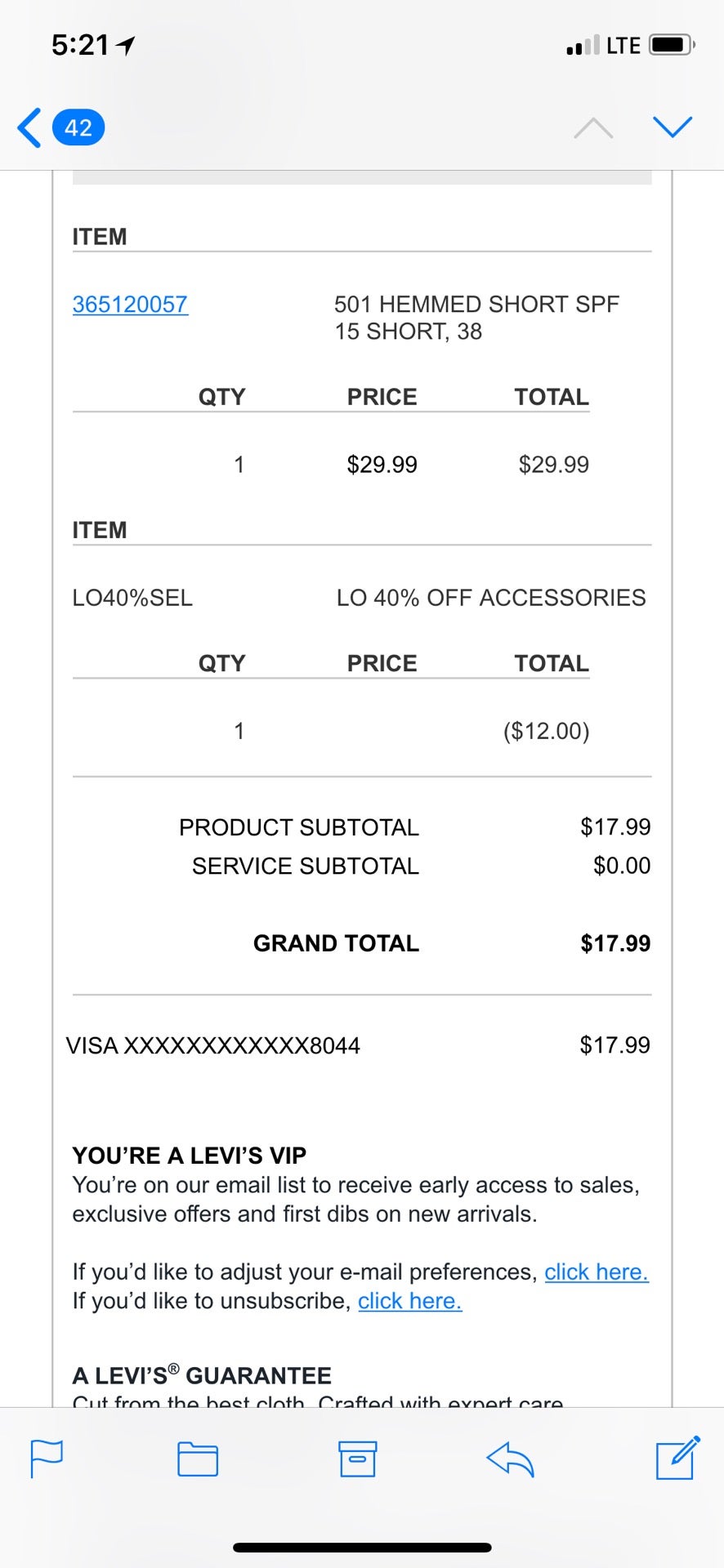The height and width of the screenshot is (1568, 724).
Task: Click here to unsubscribe from emails
Action: pos(409,1300)
